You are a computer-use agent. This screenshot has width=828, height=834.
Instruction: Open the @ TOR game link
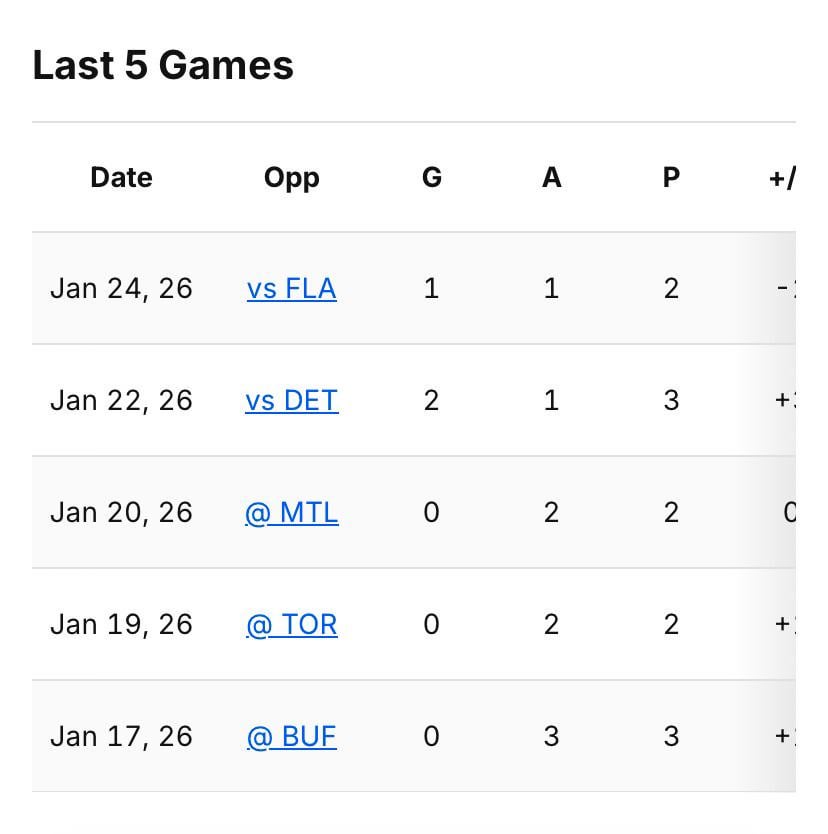click(x=291, y=624)
